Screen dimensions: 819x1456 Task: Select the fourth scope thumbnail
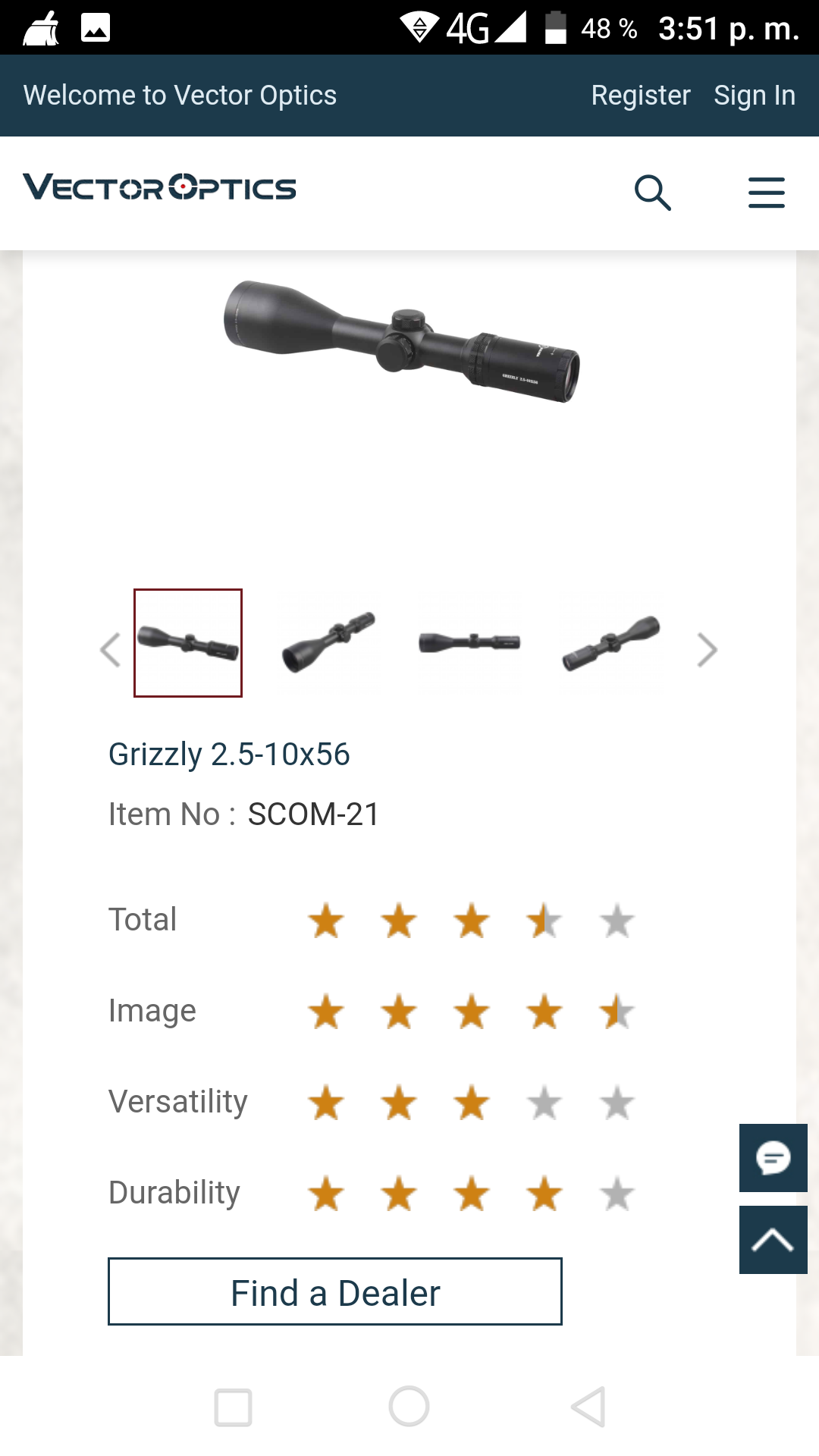point(610,643)
